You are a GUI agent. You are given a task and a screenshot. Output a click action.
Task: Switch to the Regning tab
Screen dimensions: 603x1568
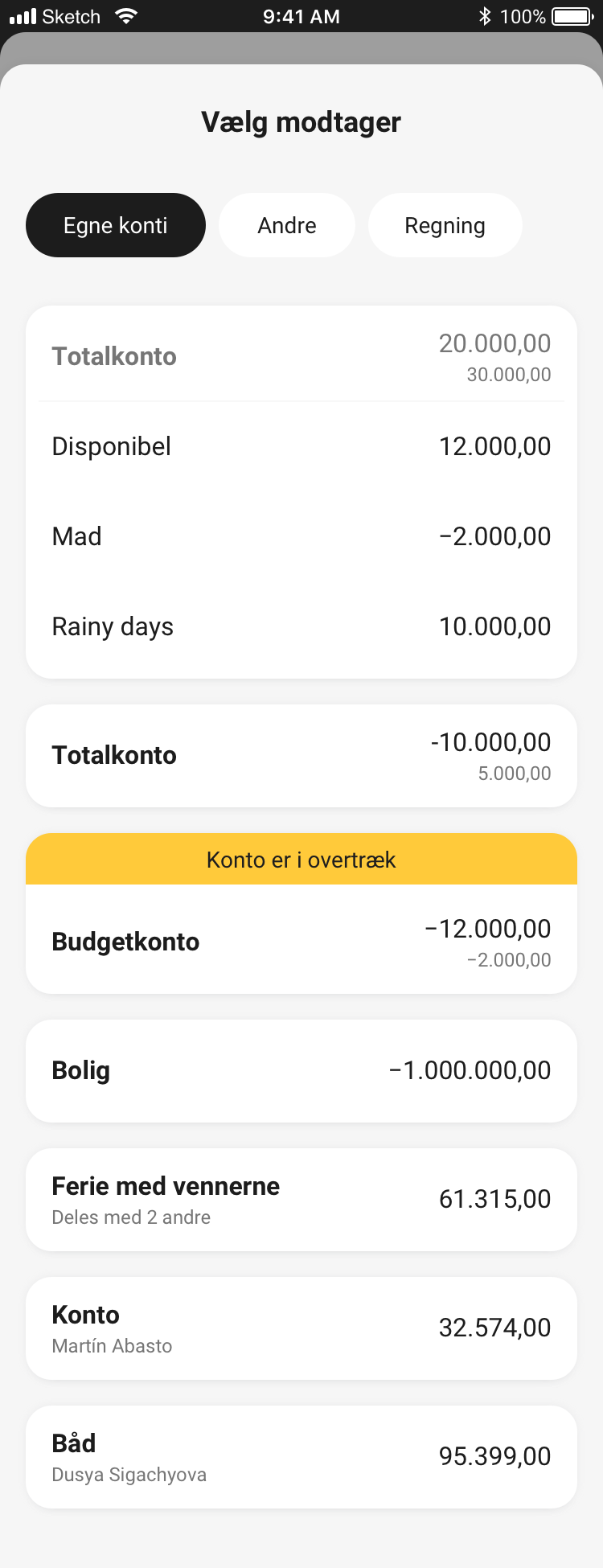point(445,225)
